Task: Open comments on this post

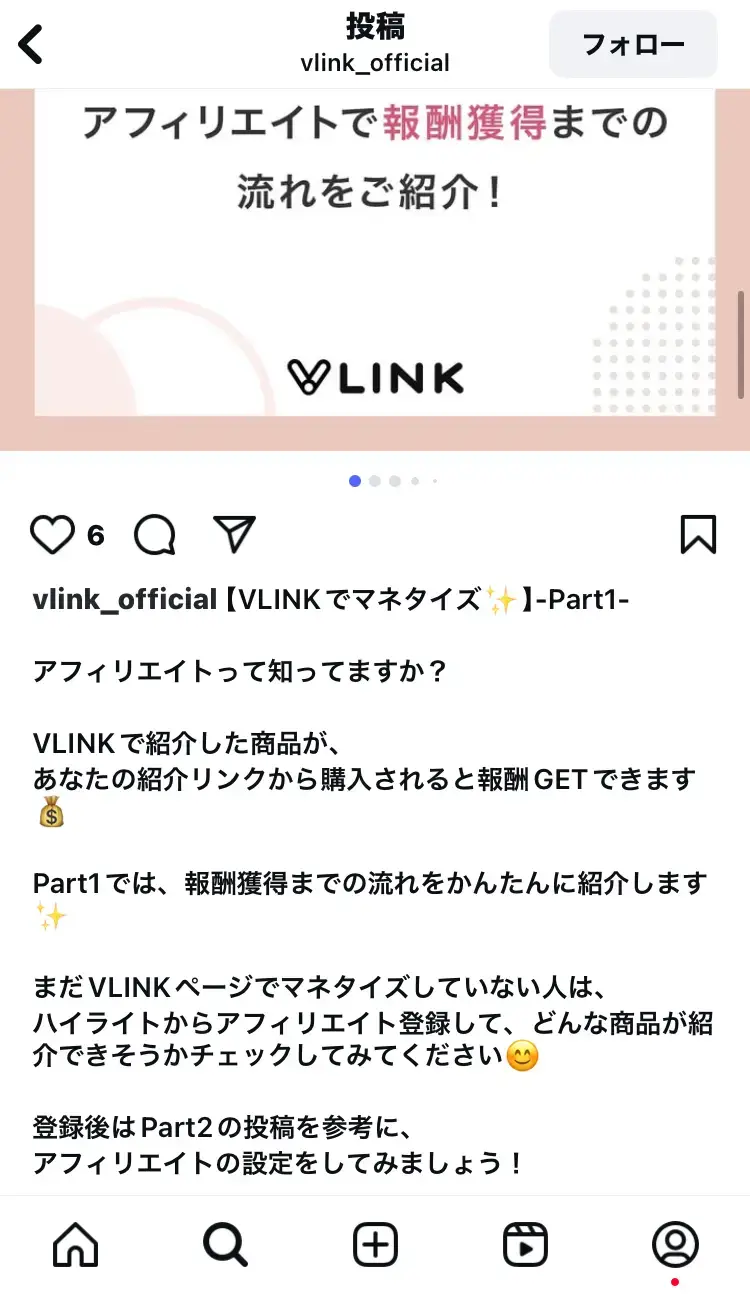Action: [155, 535]
